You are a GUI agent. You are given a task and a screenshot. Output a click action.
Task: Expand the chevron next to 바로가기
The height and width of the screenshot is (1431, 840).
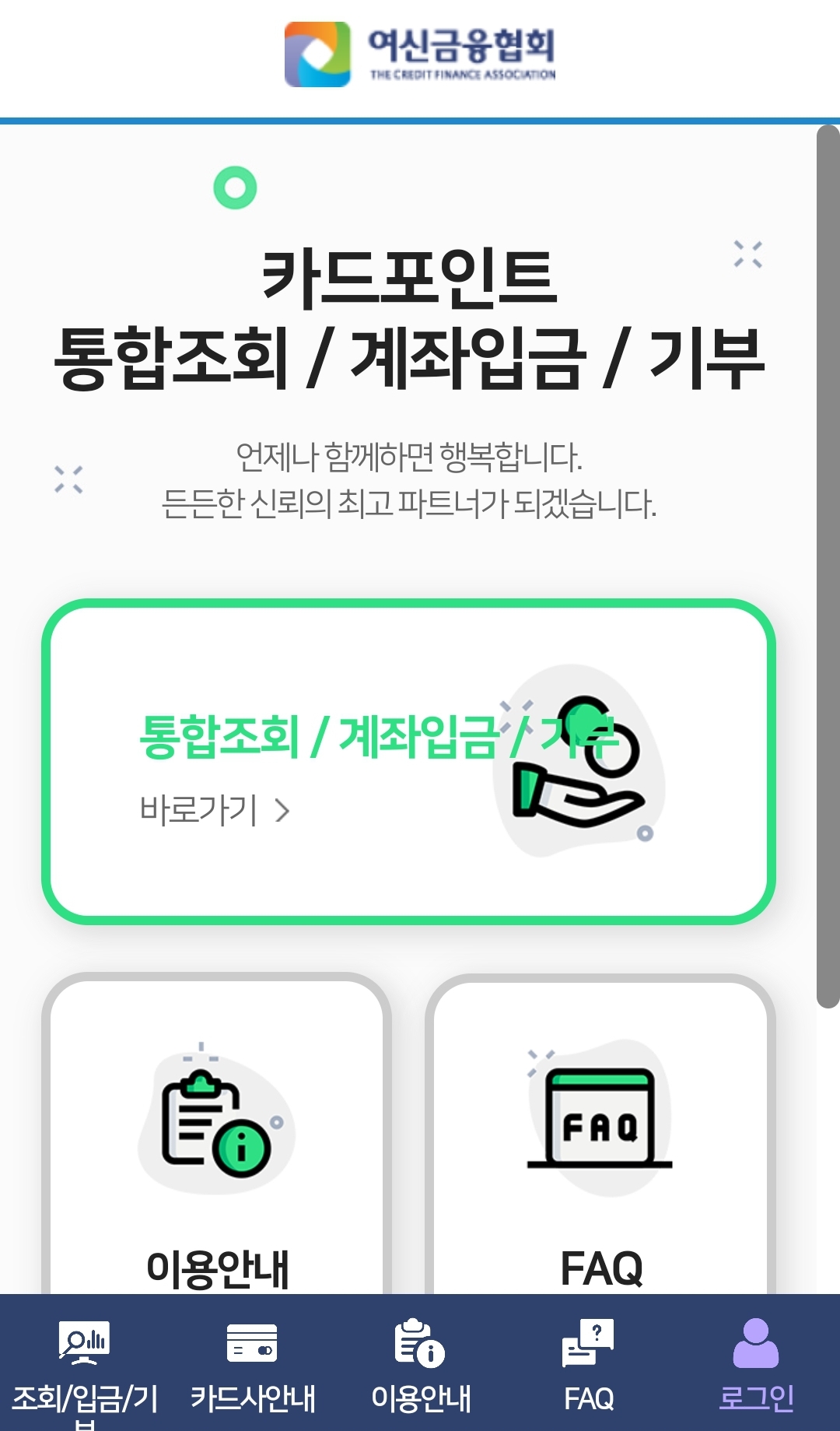pos(284,812)
